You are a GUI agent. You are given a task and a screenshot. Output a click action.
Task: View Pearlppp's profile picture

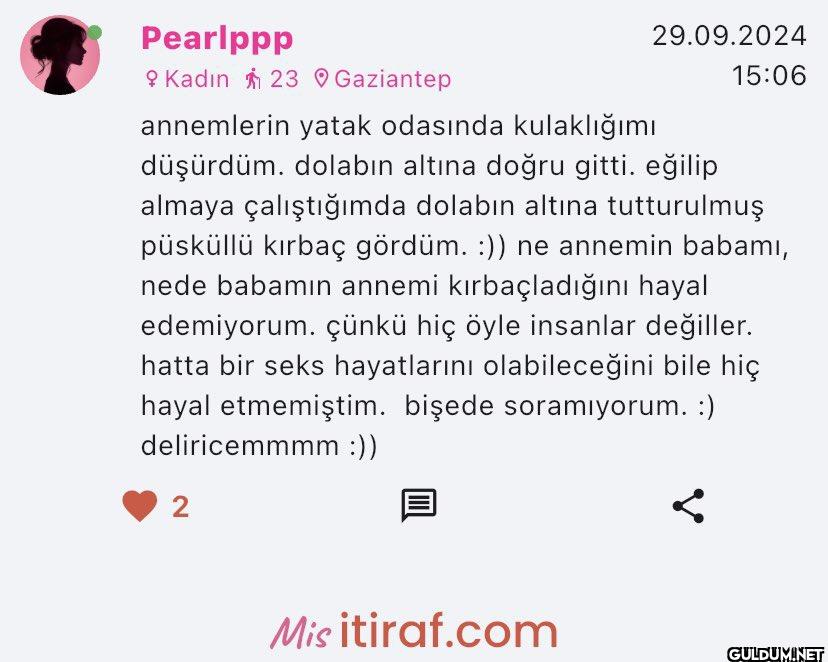60,56
